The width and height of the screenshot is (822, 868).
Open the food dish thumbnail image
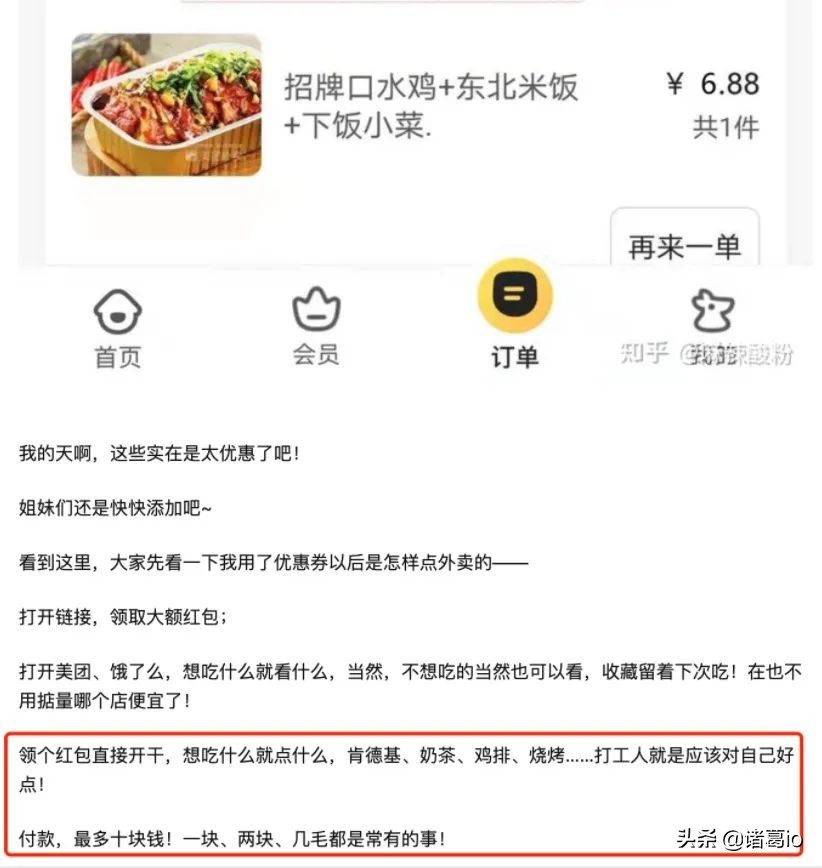coord(166,103)
